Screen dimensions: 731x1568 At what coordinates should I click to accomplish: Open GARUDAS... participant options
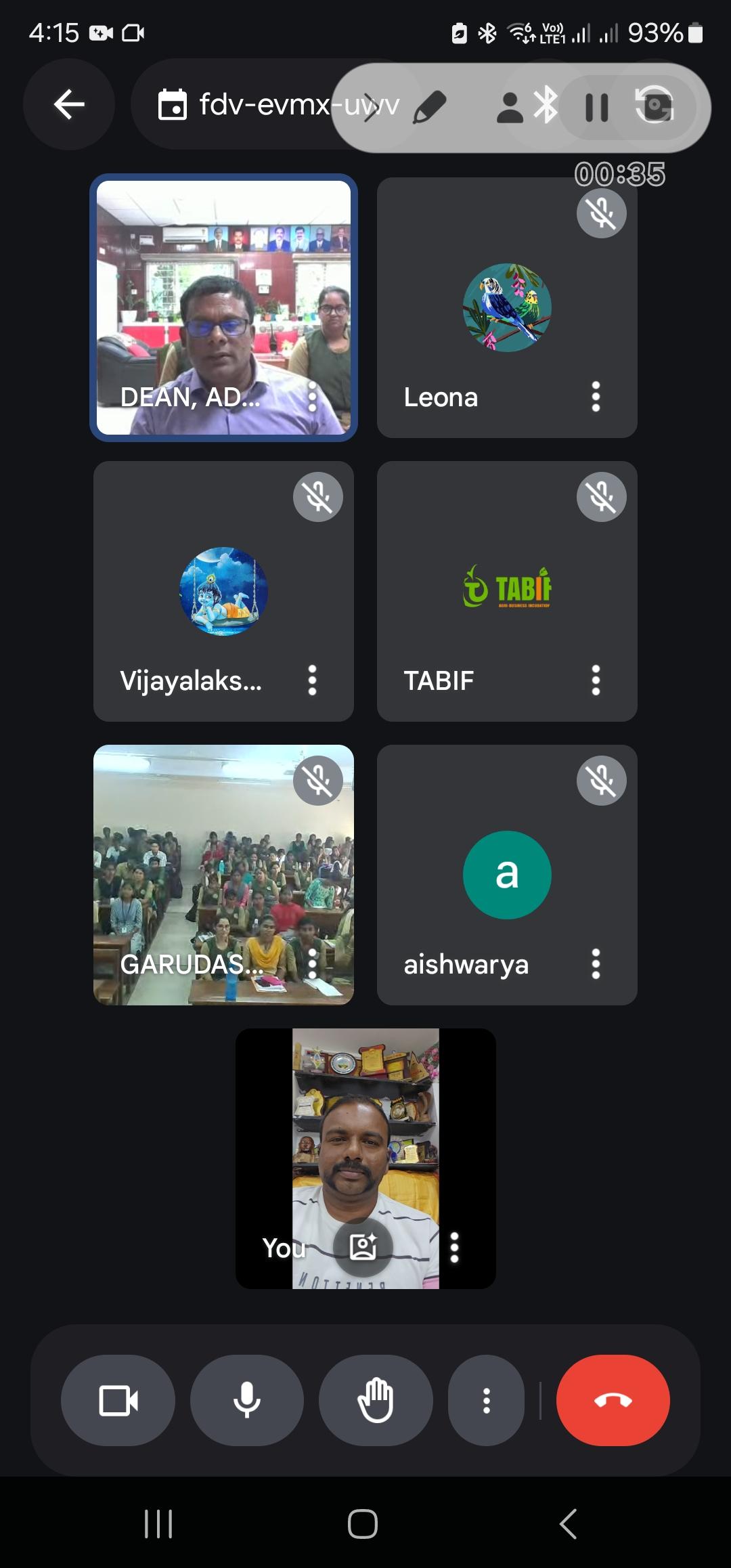(x=312, y=964)
